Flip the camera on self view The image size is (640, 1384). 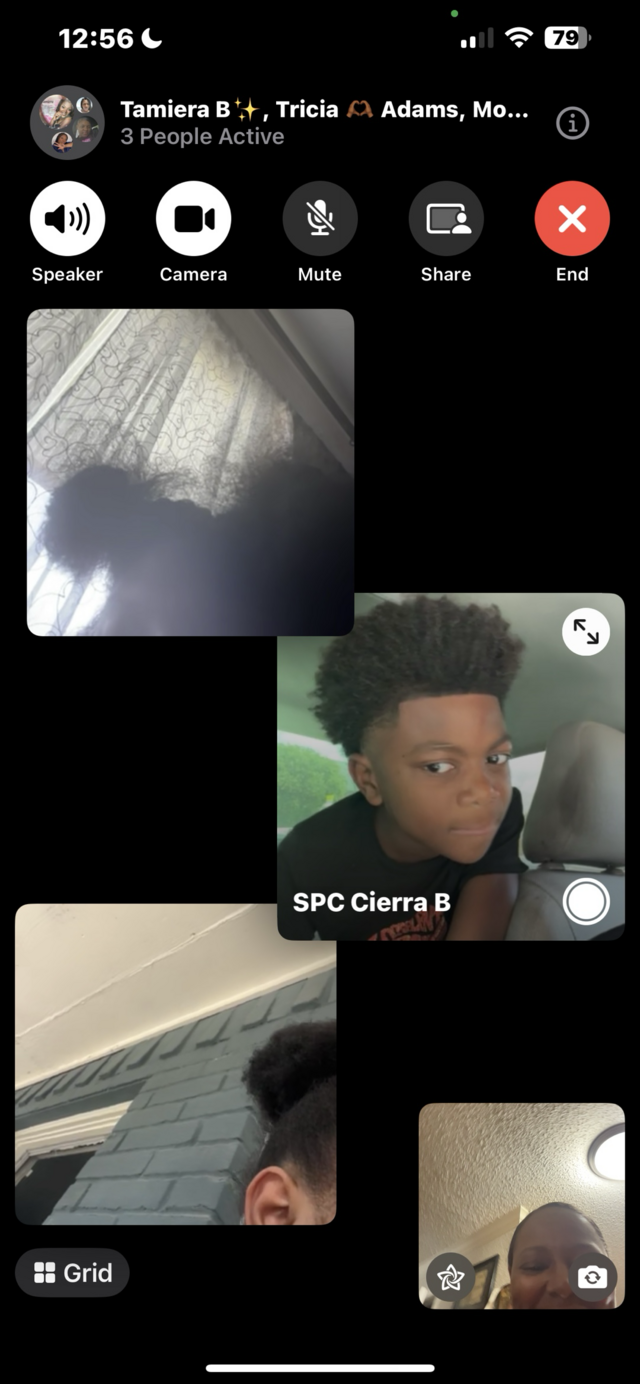coord(592,1277)
